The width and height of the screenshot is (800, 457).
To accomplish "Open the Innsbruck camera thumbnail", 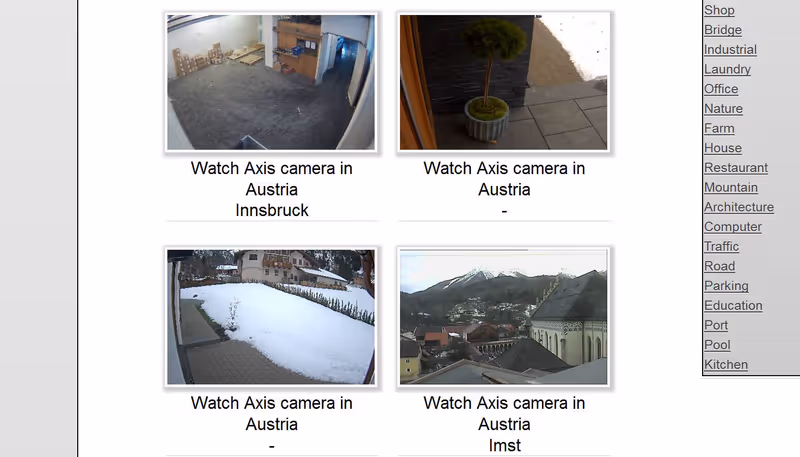I will pos(271,83).
